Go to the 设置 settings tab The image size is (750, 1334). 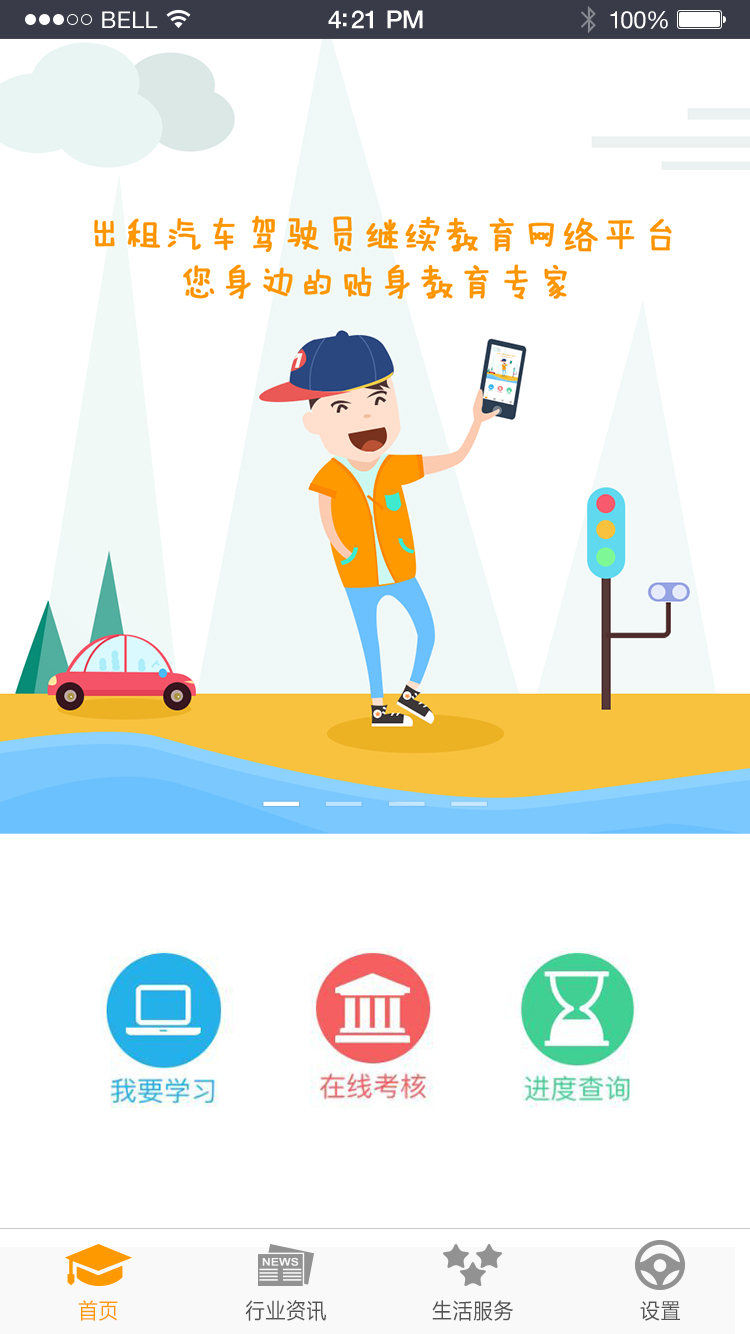click(660, 1282)
